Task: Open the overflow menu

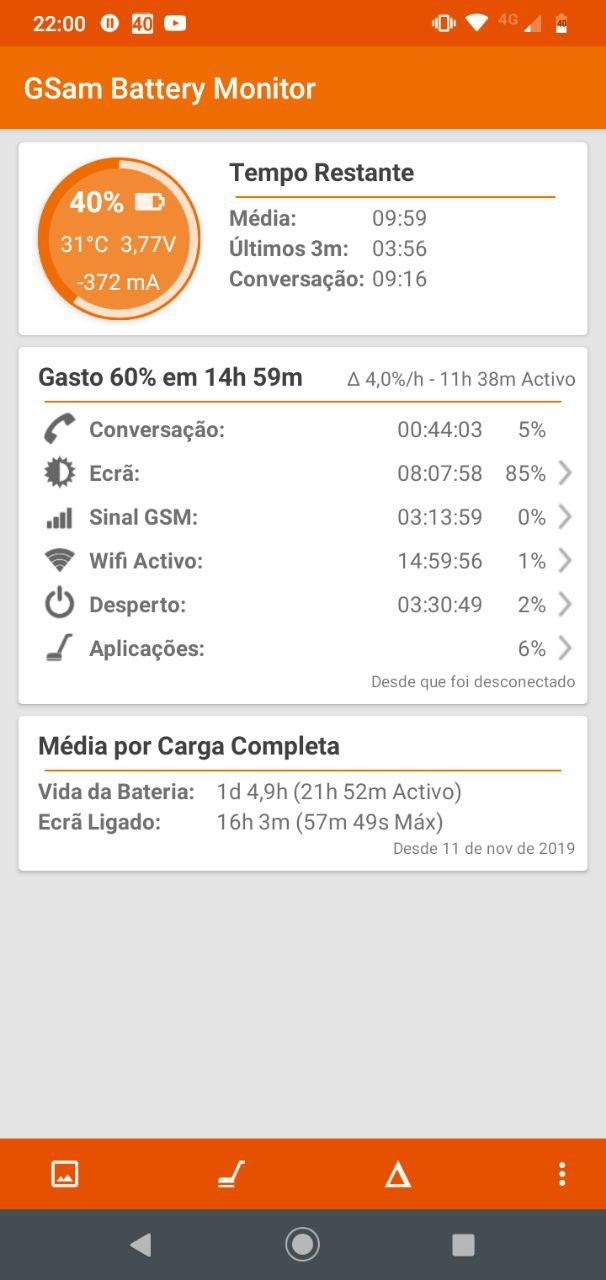Action: (x=562, y=1174)
